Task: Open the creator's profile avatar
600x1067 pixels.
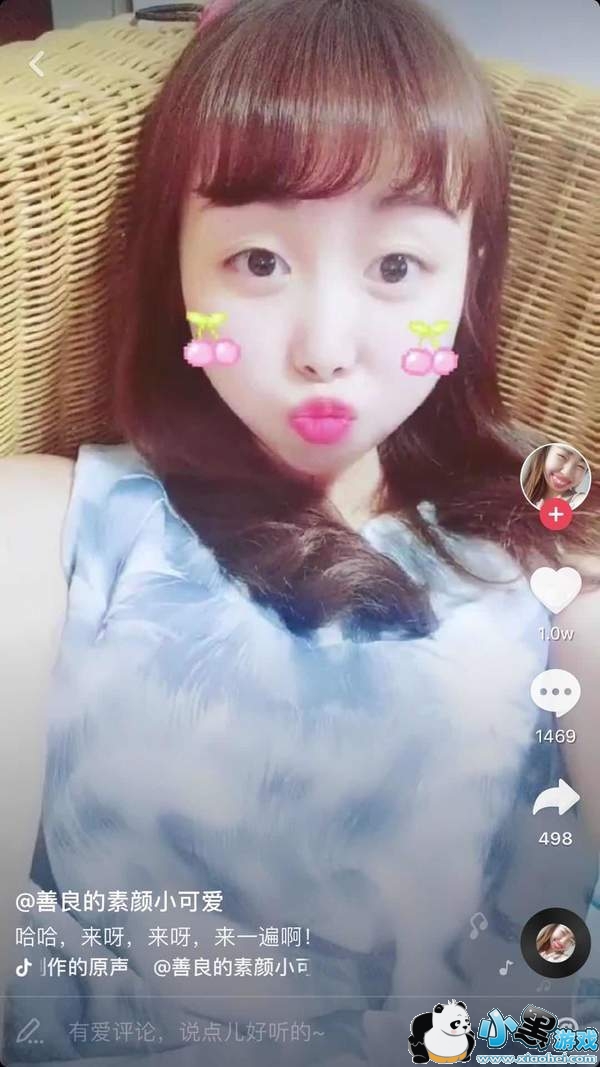Action: [555, 477]
